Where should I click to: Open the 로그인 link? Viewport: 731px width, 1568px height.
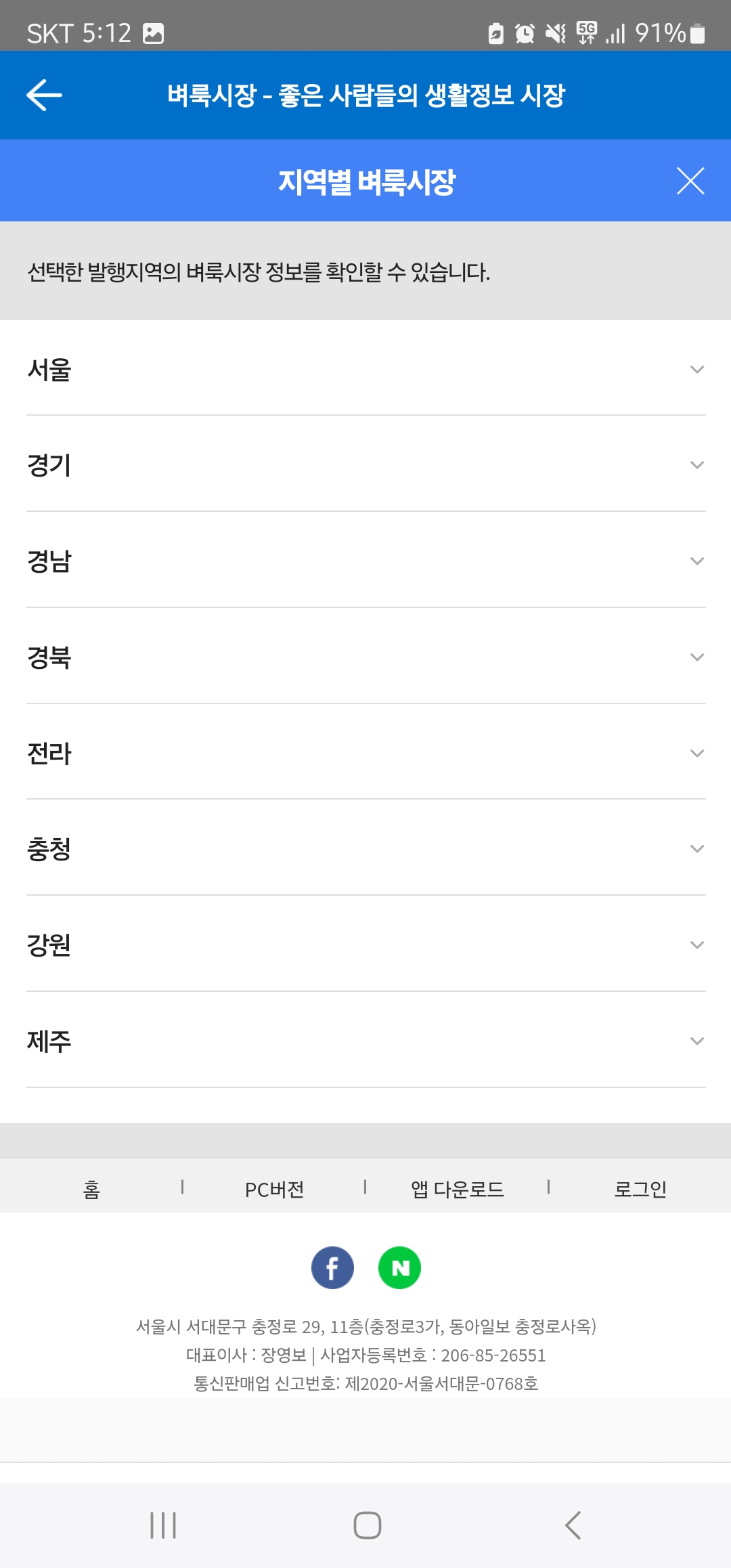click(640, 1189)
